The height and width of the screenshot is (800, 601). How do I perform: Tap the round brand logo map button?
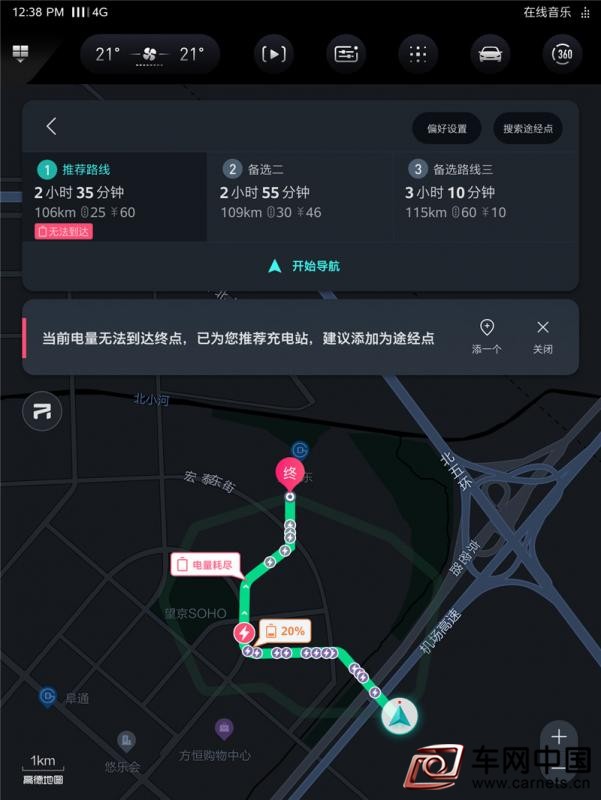point(43,412)
